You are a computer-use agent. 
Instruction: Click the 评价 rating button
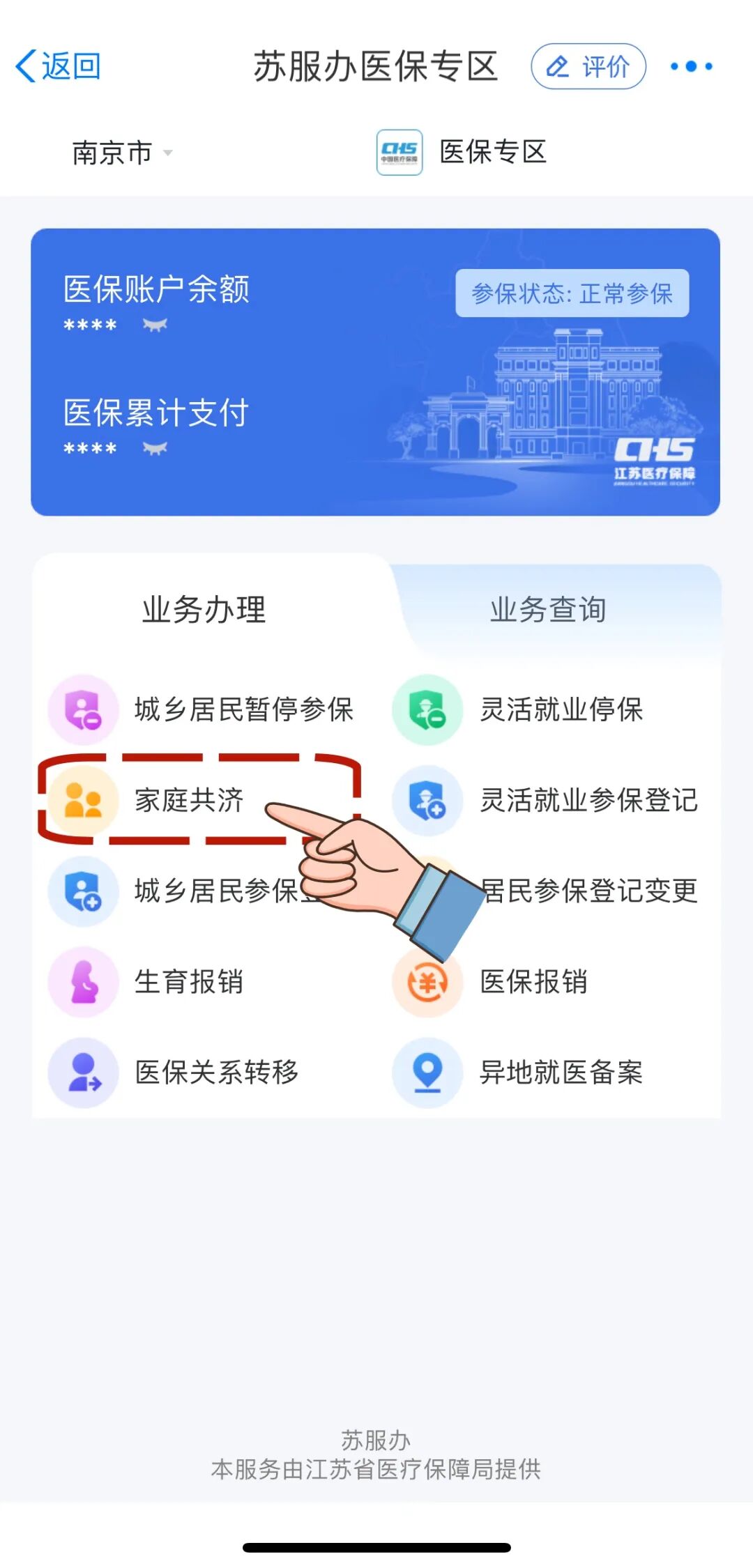click(x=588, y=67)
